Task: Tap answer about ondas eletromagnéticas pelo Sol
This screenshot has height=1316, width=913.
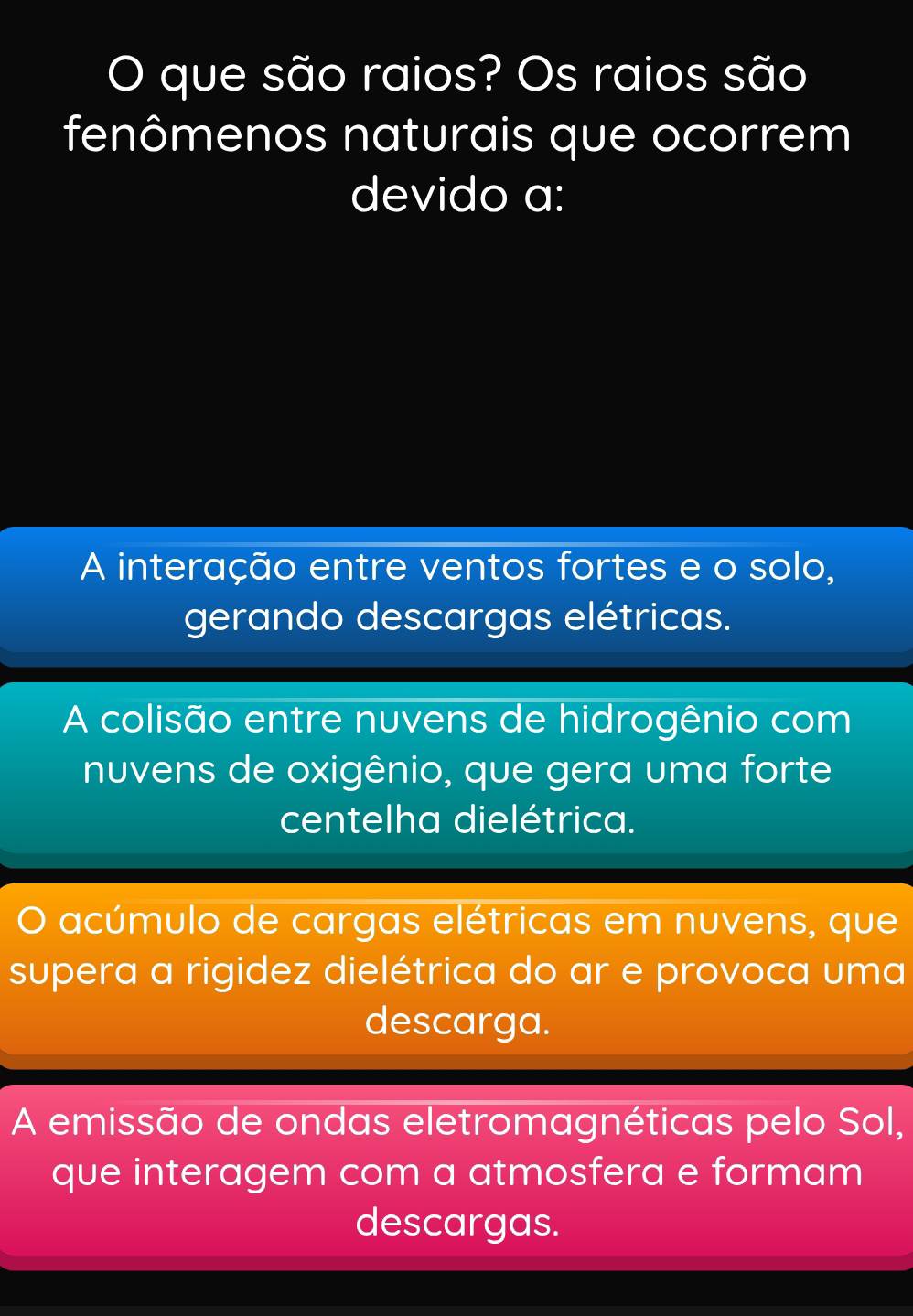Action: (456, 1172)
